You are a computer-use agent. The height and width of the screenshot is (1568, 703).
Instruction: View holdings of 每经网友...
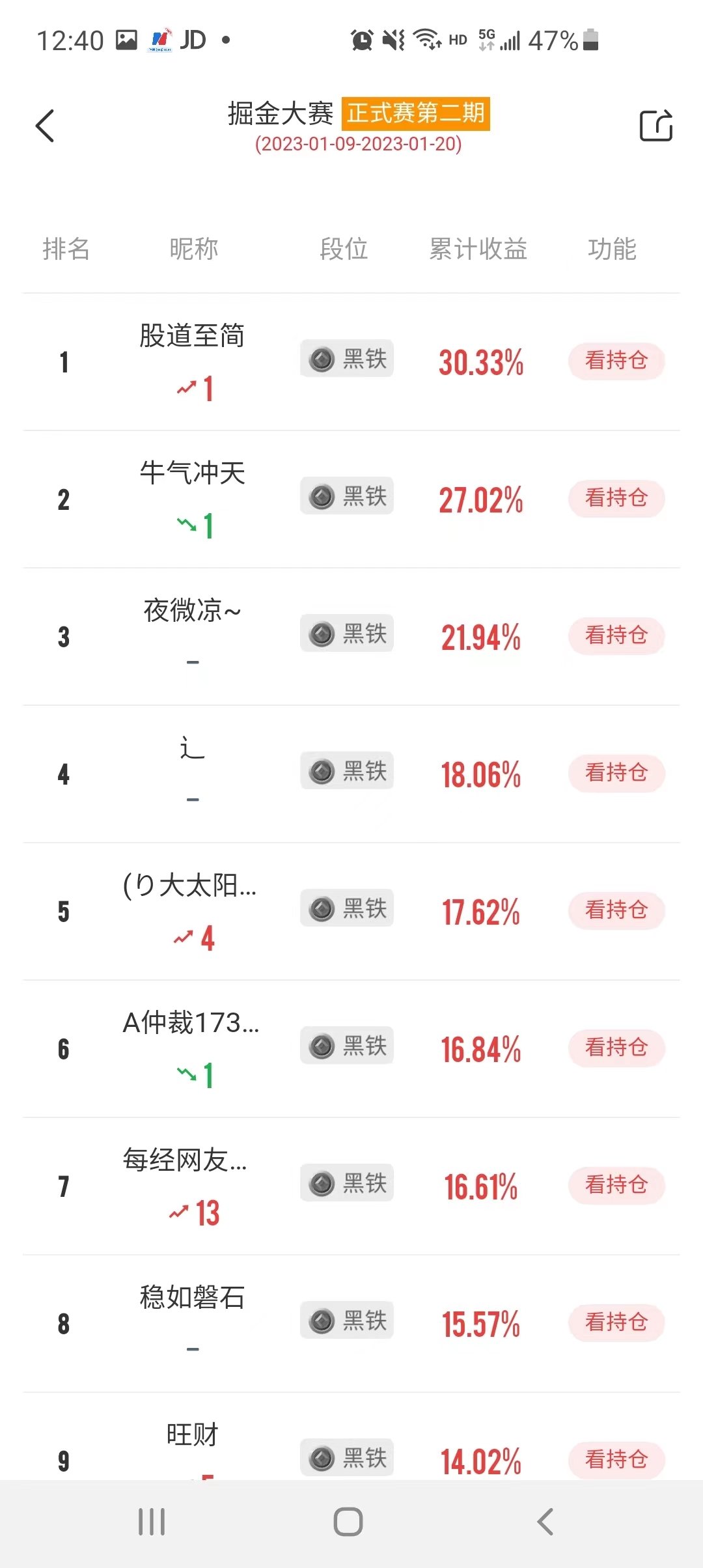[x=616, y=1185]
